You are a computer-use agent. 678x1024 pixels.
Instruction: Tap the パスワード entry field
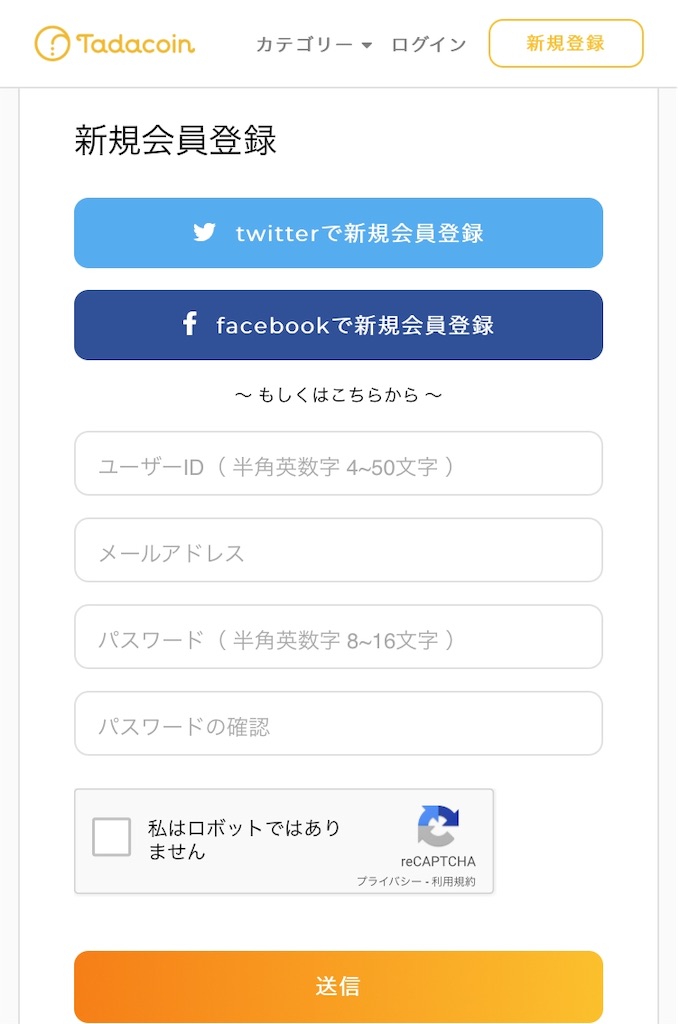(x=338, y=638)
